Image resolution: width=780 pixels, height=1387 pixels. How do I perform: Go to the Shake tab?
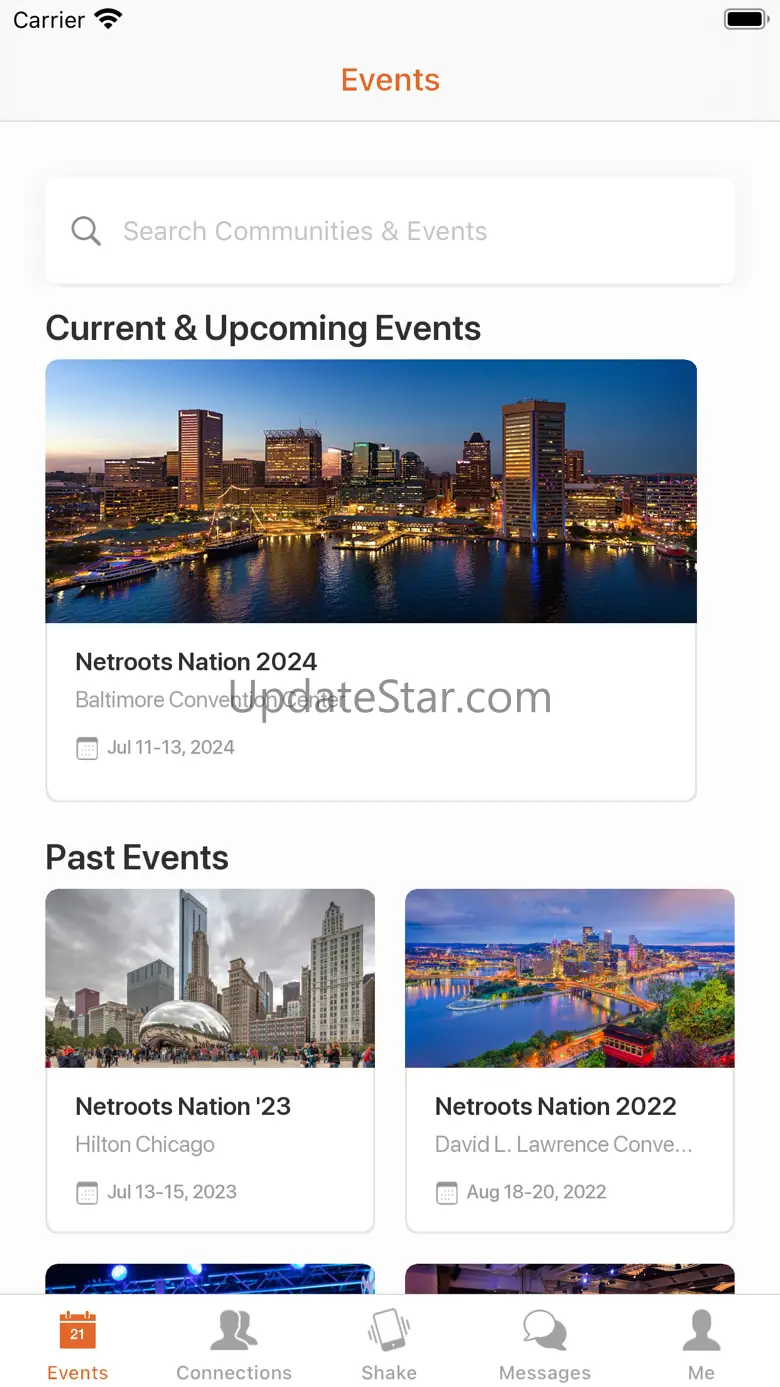(x=389, y=1345)
